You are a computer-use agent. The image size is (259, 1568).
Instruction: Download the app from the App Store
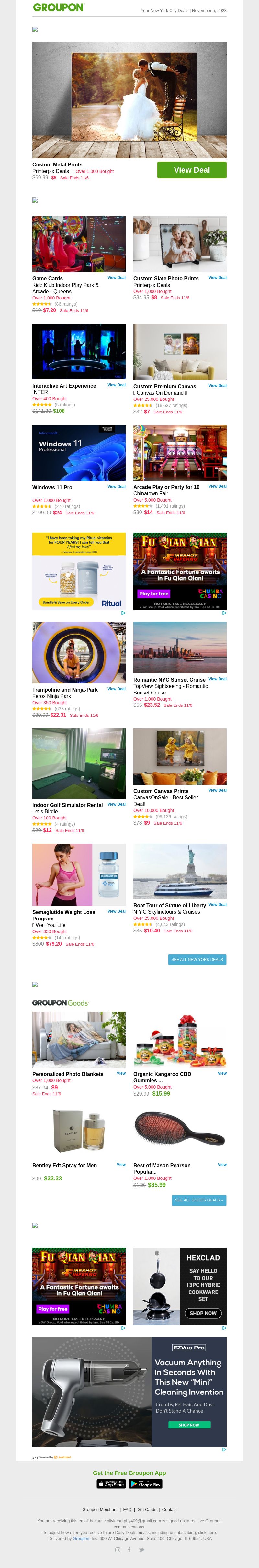[x=111, y=1484]
